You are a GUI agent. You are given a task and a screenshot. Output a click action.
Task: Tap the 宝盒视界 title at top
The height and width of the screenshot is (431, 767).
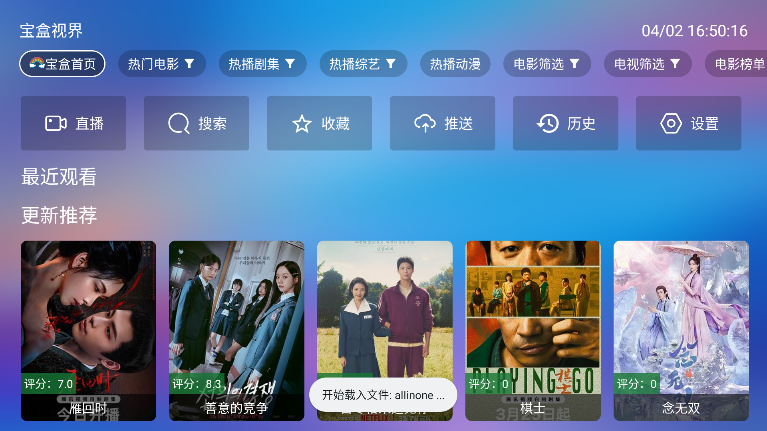(52, 31)
